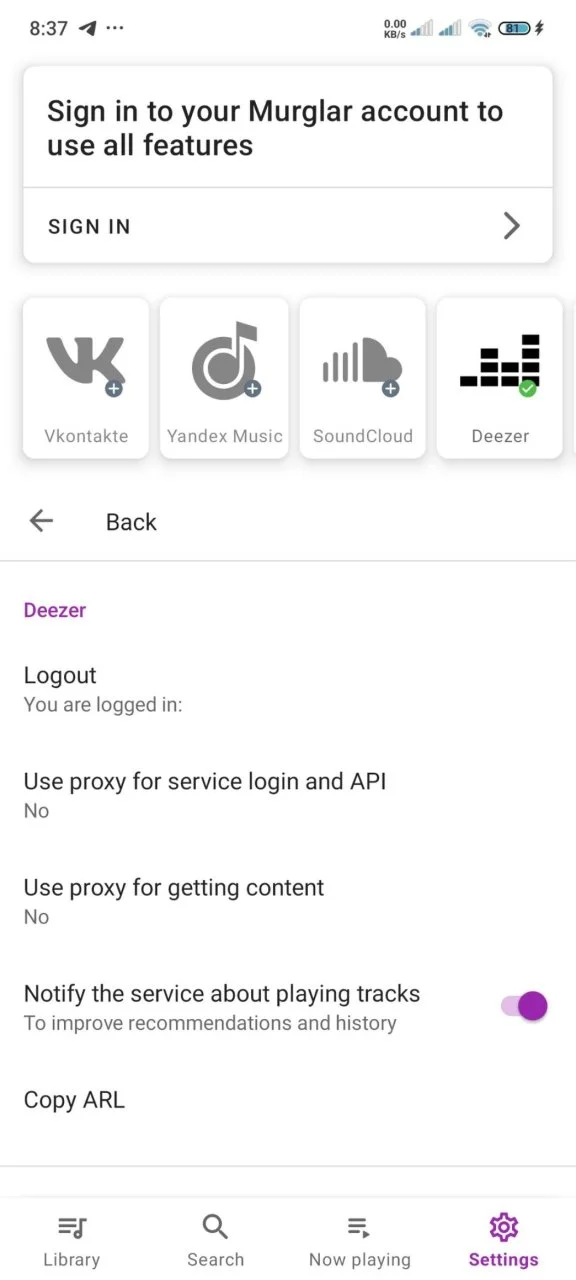
Task: Copy the ARL token
Action: (x=288, y=1100)
